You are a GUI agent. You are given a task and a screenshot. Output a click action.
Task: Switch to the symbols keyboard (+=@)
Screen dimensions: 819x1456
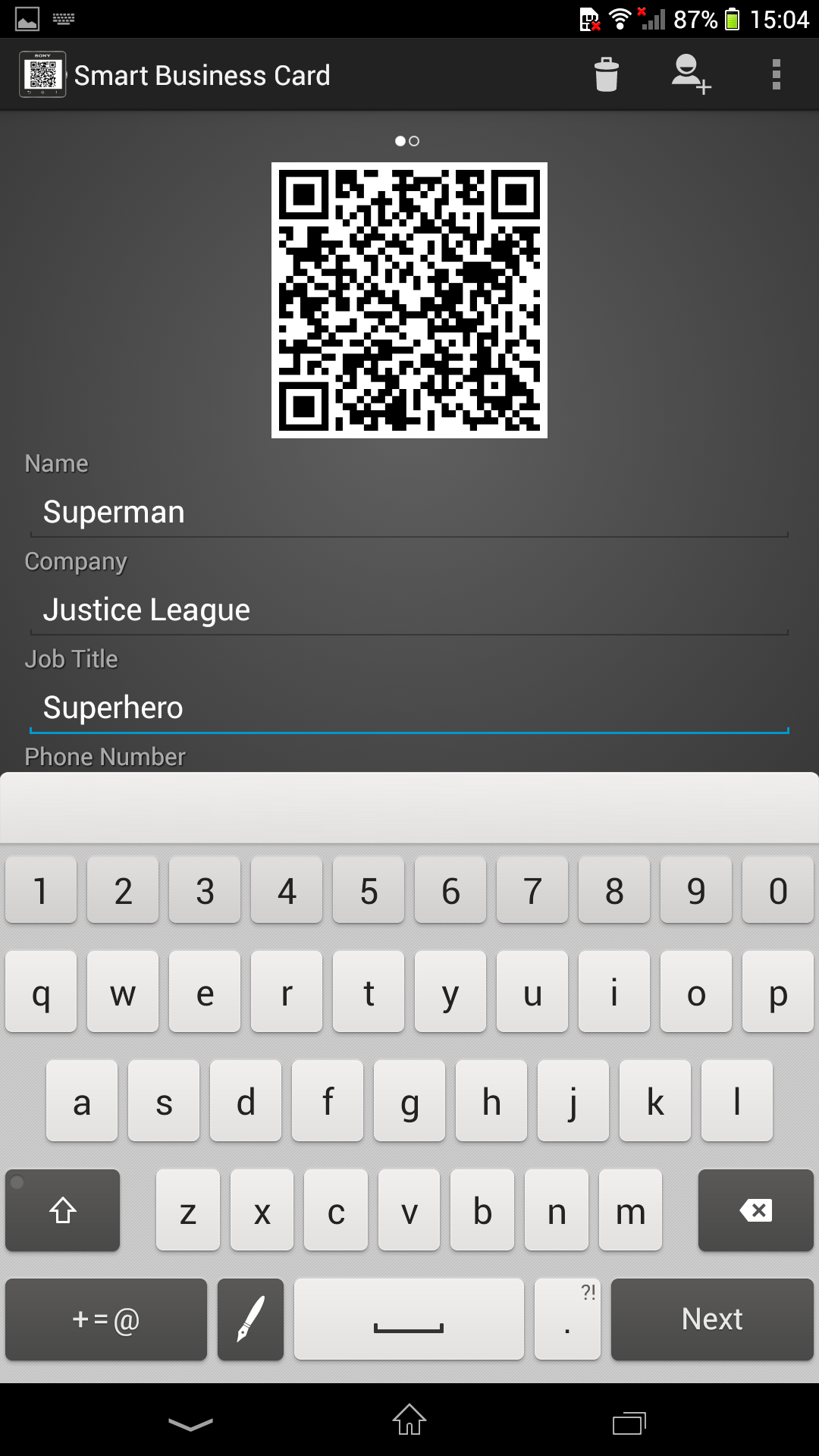[106, 1319]
